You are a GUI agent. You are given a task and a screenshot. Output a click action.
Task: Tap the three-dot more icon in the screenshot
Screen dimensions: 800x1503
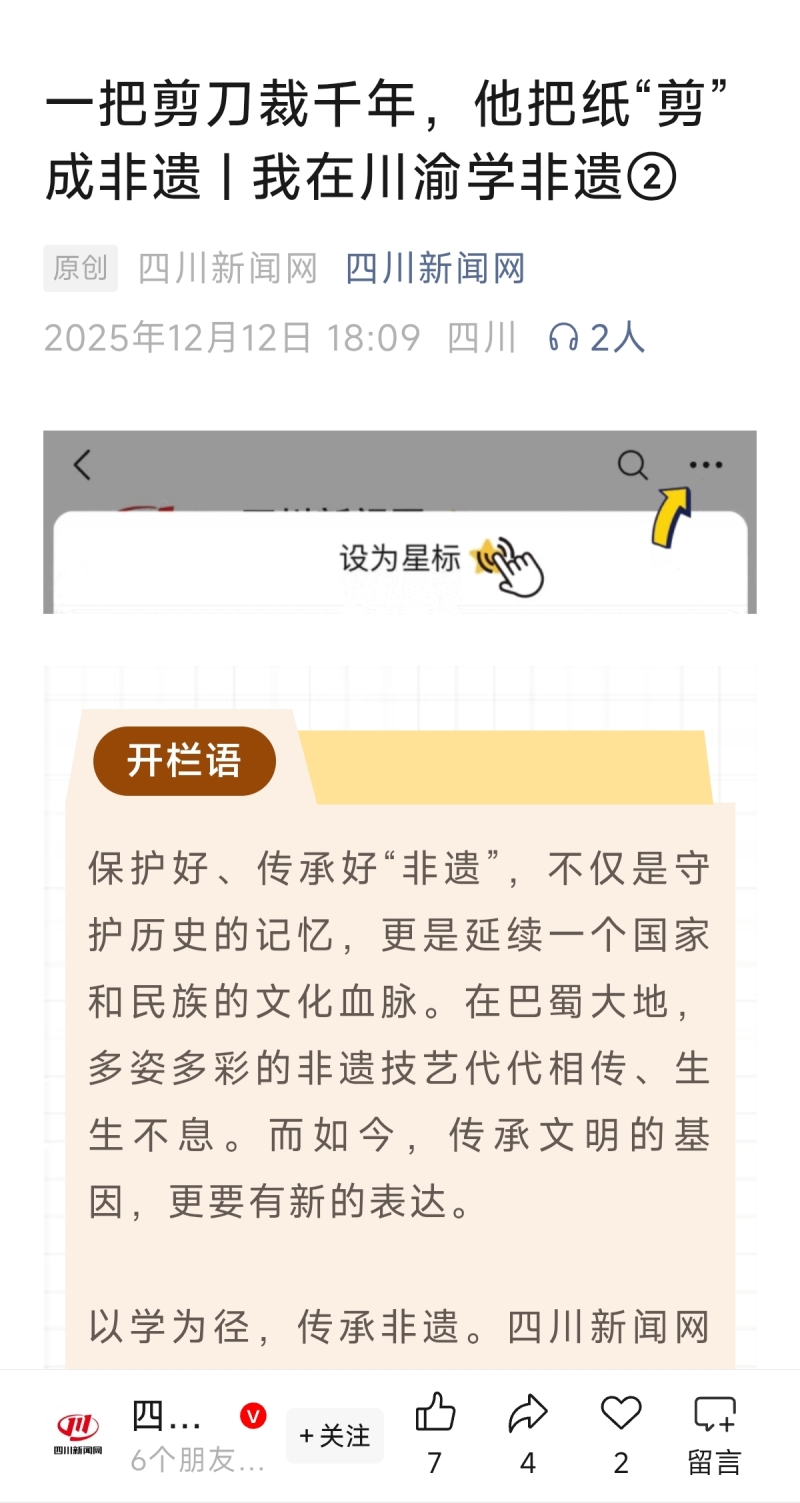click(706, 463)
